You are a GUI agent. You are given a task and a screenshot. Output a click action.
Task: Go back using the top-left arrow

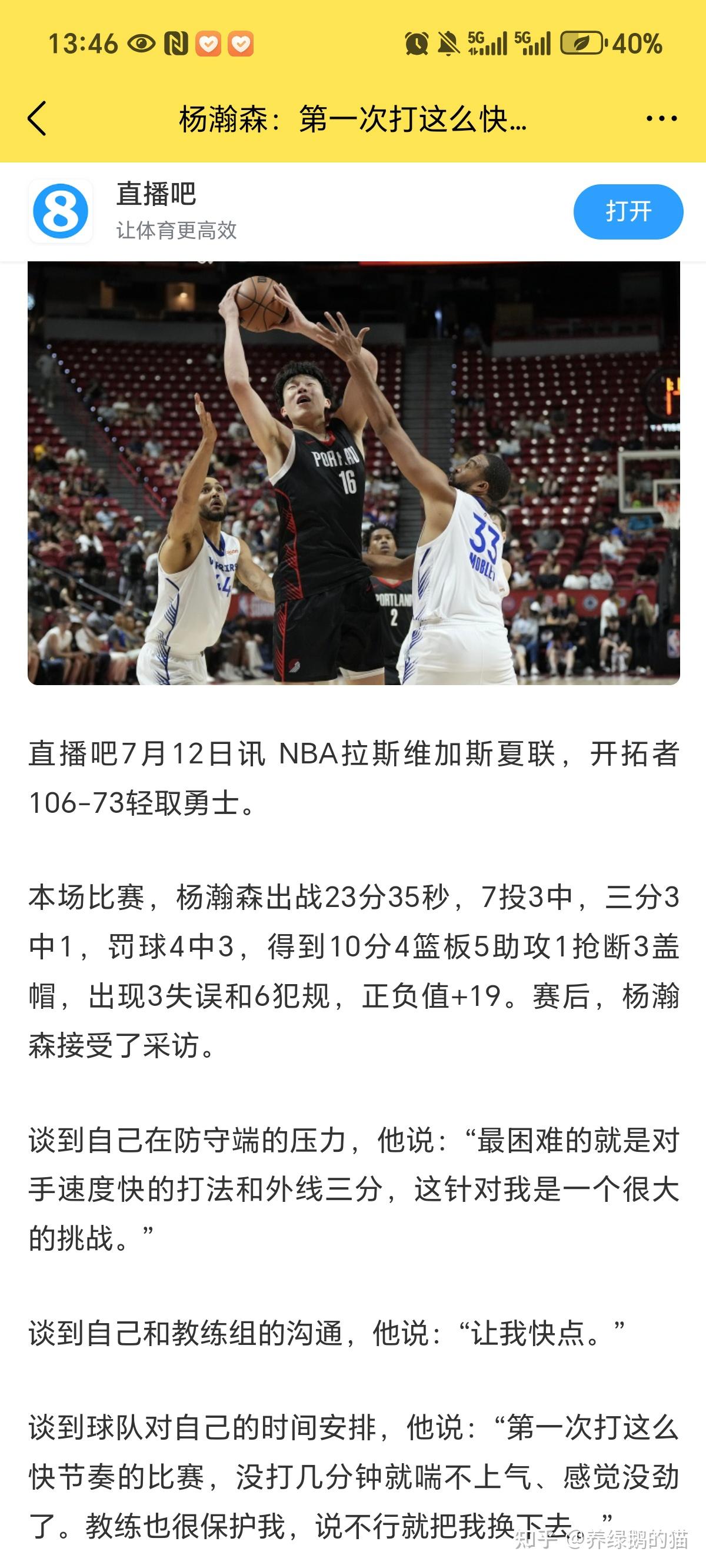point(38,118)
